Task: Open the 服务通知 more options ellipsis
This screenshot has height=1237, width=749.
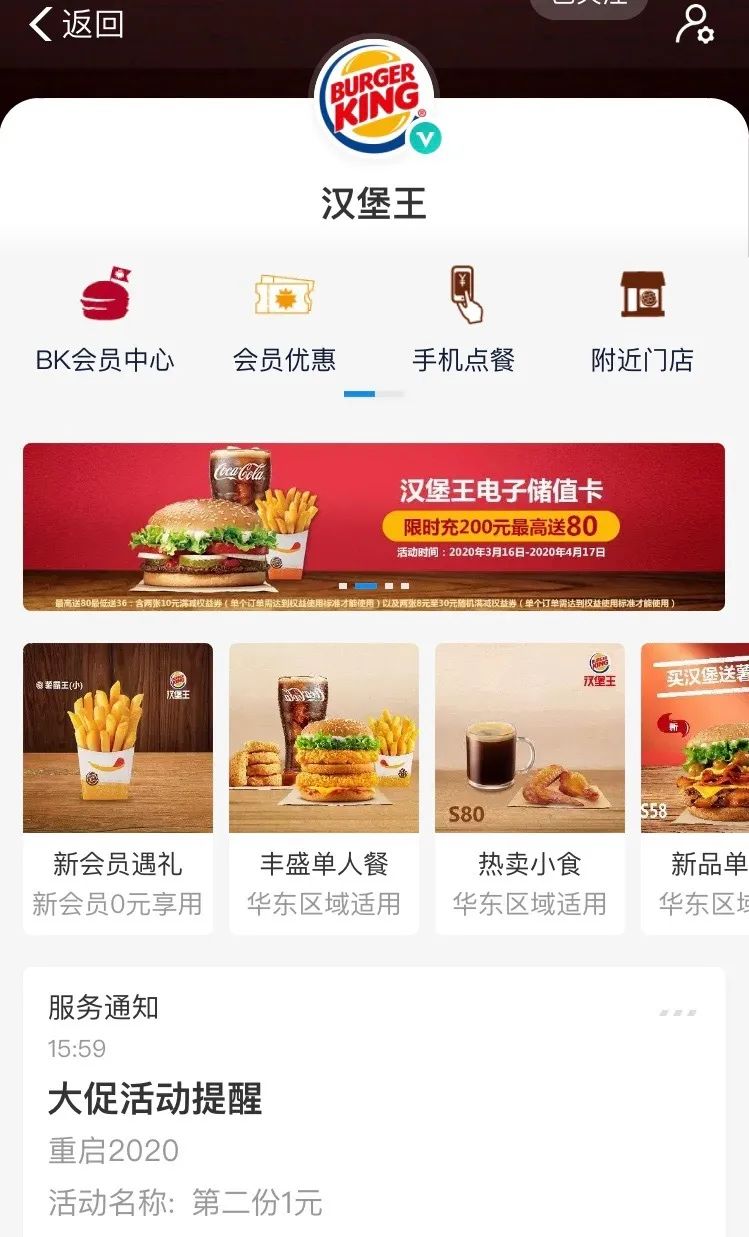Action: click(x=679, y=1012)
